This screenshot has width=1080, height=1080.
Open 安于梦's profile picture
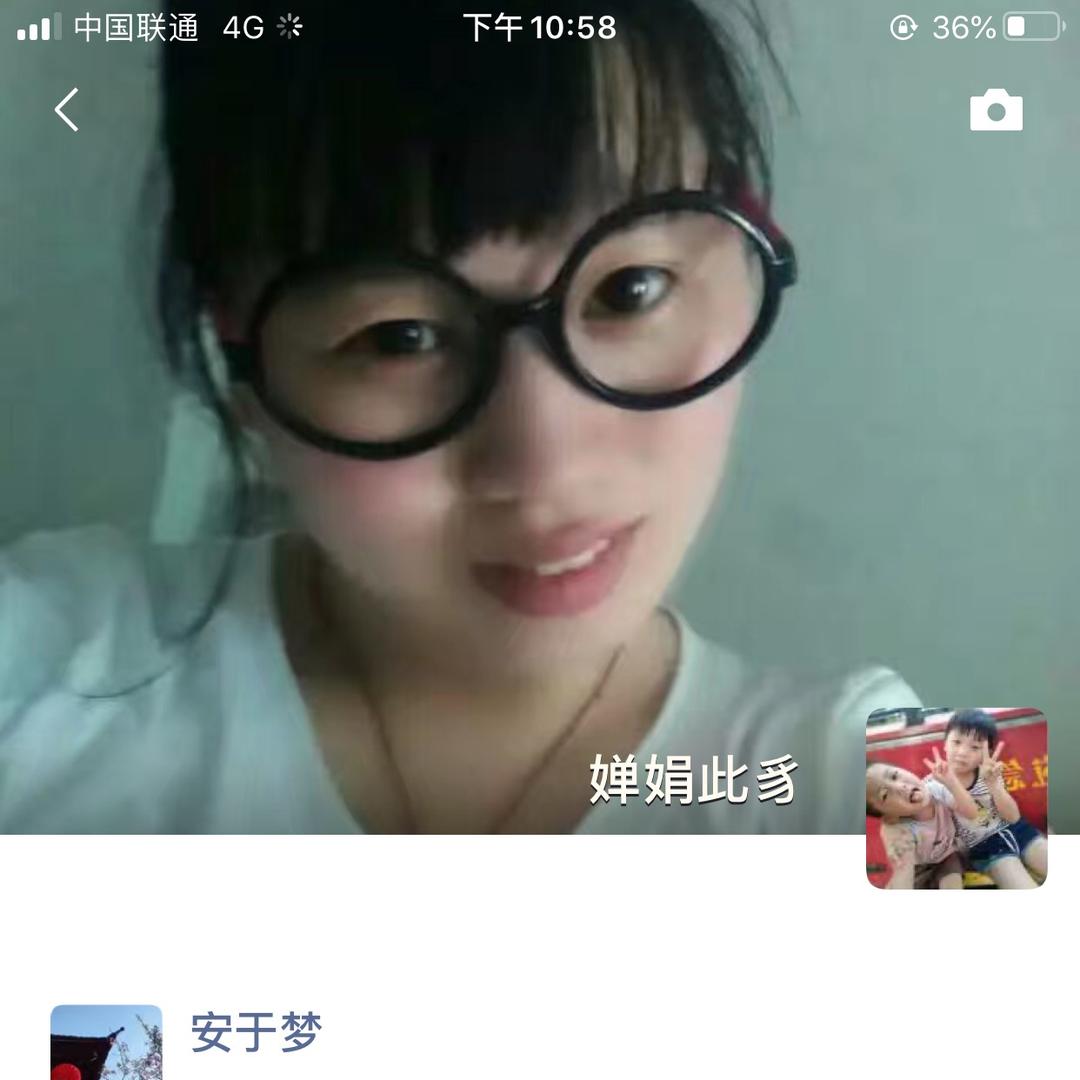106,1042
